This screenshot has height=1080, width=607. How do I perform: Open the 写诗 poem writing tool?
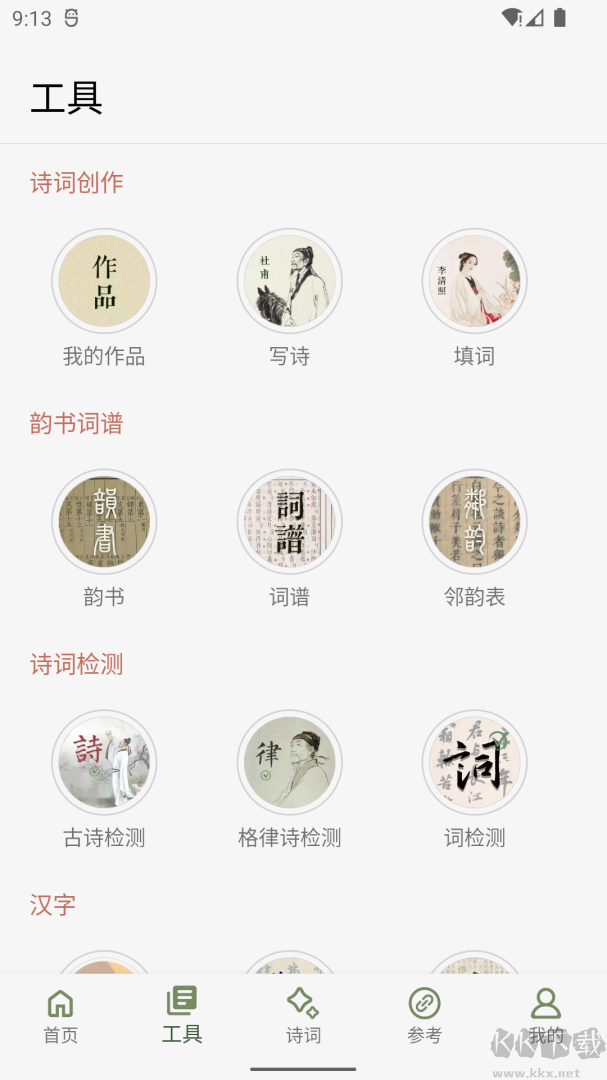(x=290, y=282)
